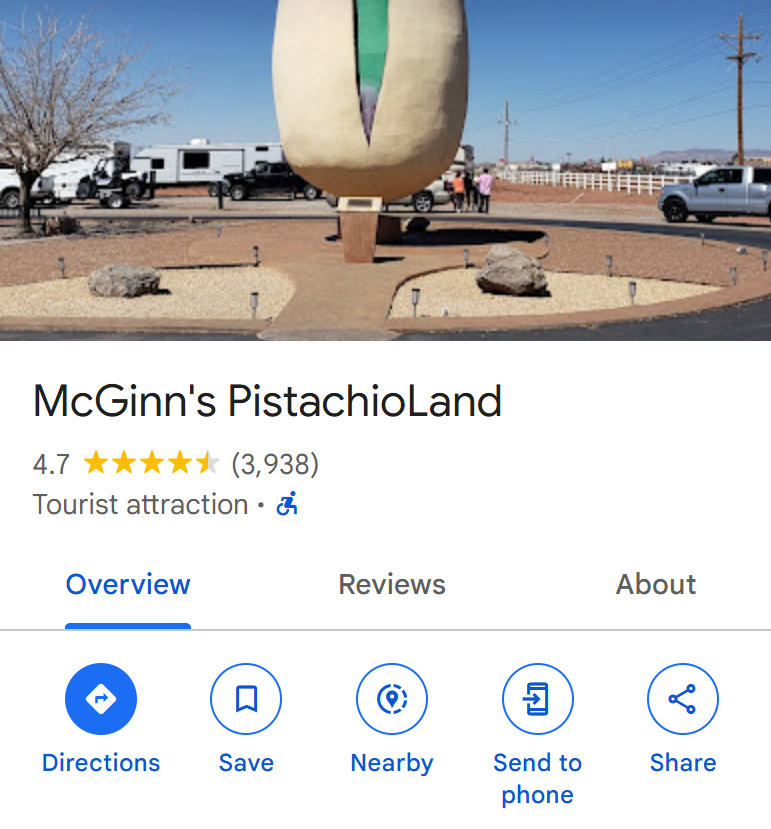
Task: Open the 3,938 reviews count
Action: click(275, 464)
